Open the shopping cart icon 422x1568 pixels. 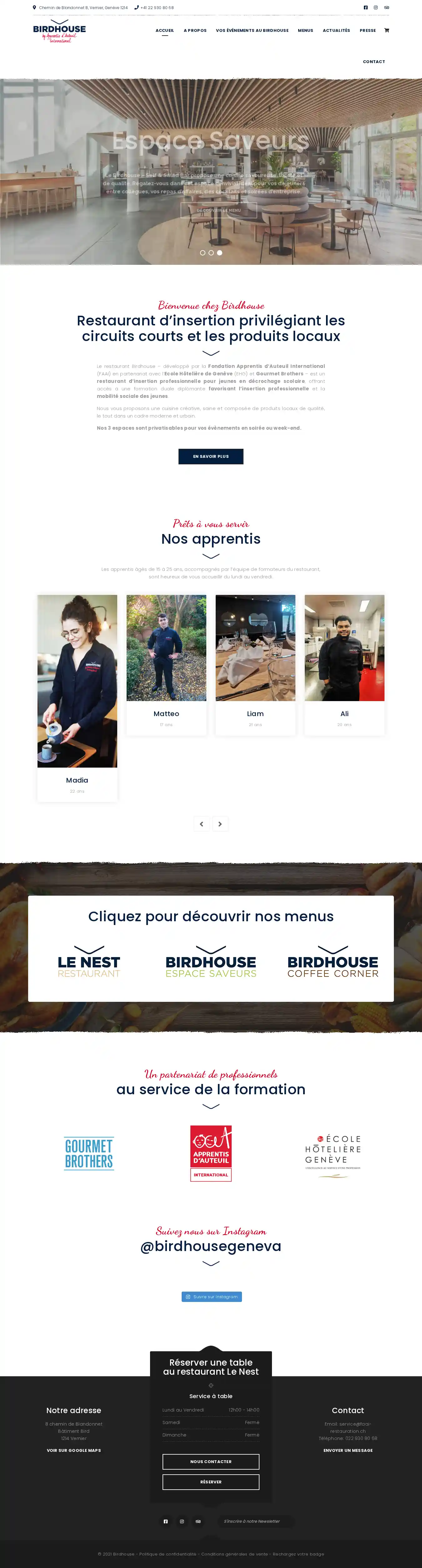pyautogui.click(x=386, y=30)
